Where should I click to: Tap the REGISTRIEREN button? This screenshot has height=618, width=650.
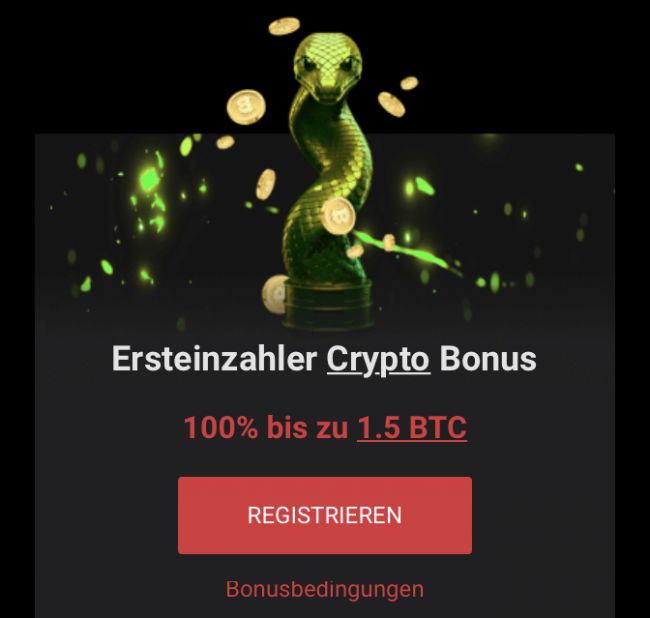pyautogui.click(x=324, y=515)
